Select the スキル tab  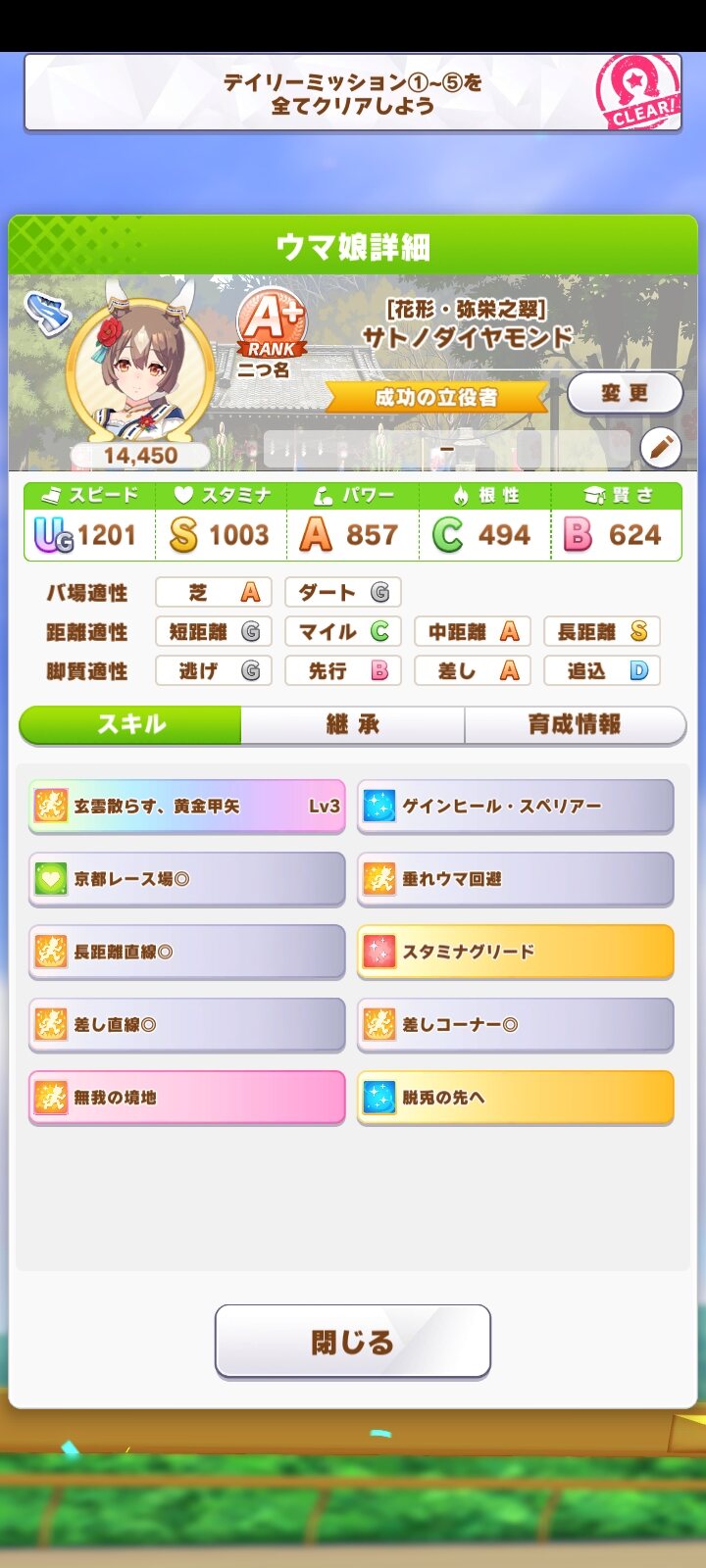[130, 725]
